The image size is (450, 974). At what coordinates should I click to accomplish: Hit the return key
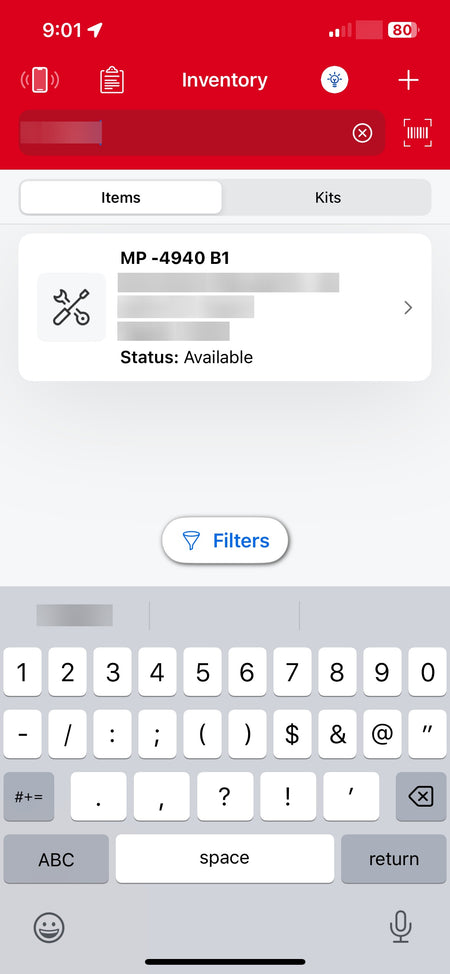[x=393, y=858]
